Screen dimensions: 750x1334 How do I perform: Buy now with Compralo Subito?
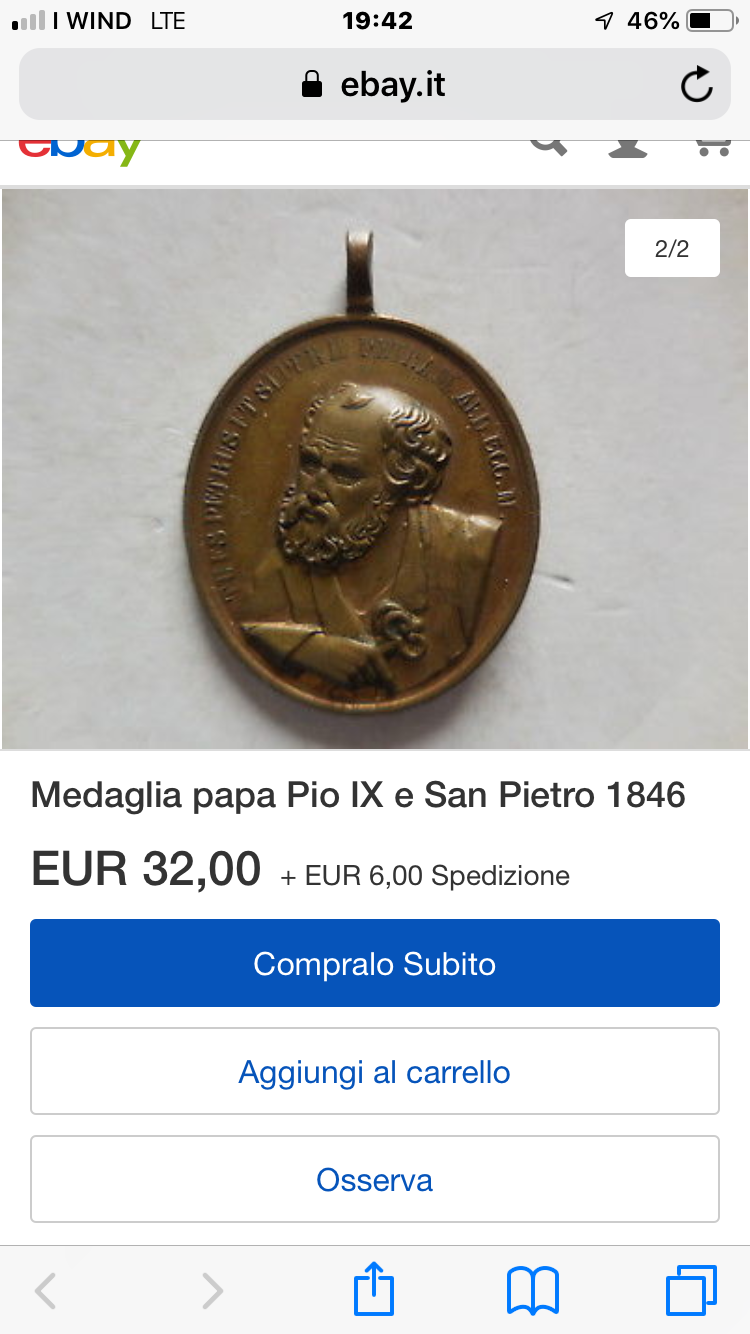[x=375, y=963]
